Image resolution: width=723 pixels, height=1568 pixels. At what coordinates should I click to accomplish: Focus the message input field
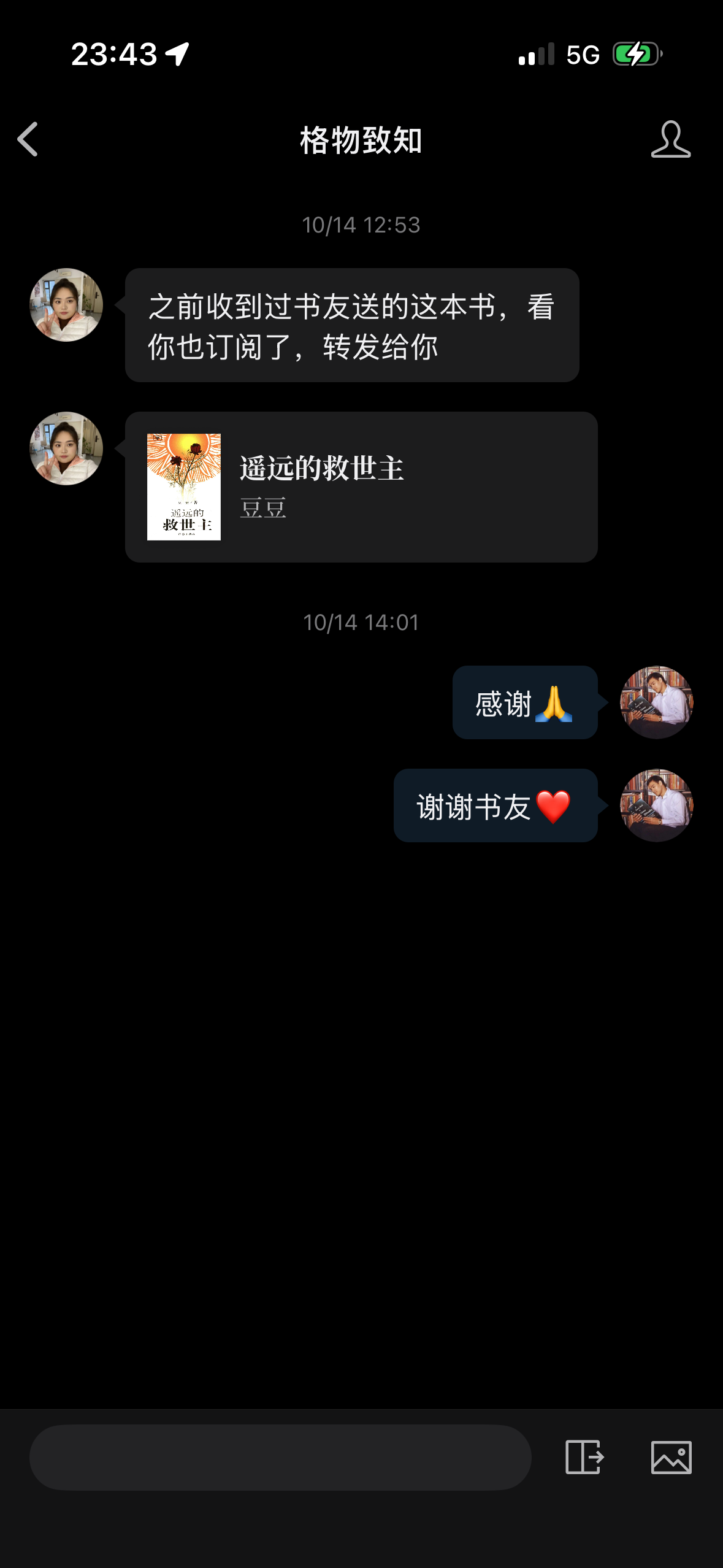(x=280, y=1457)
